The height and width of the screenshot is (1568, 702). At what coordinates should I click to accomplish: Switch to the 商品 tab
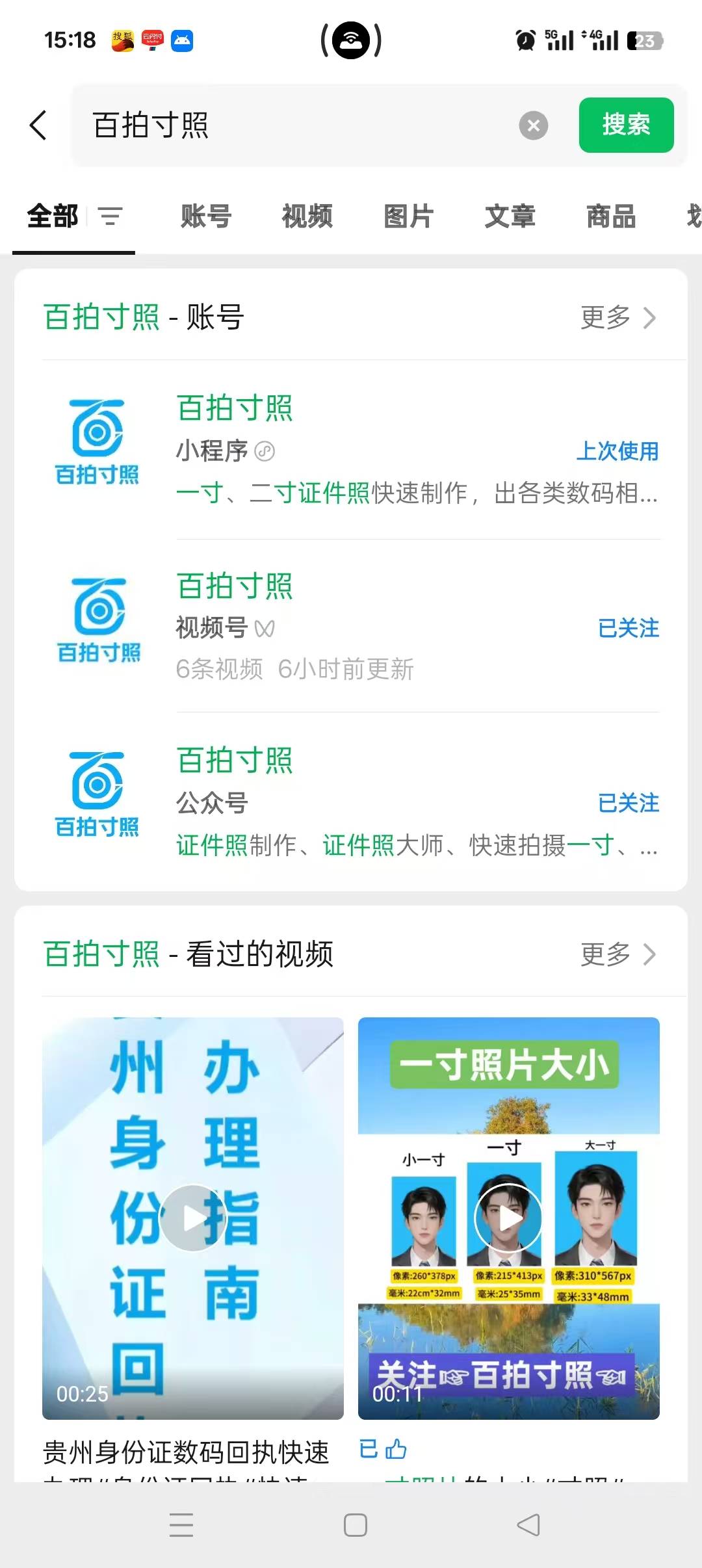point(611,216)
